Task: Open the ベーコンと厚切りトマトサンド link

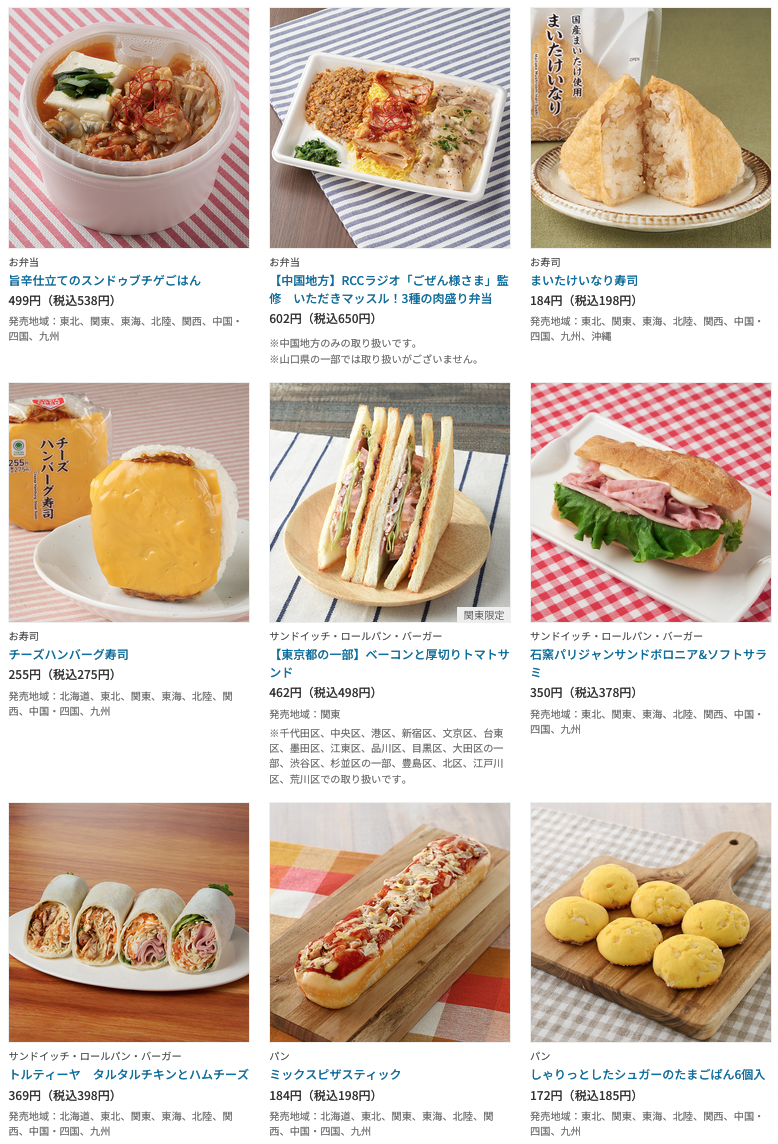Action: 389,663
